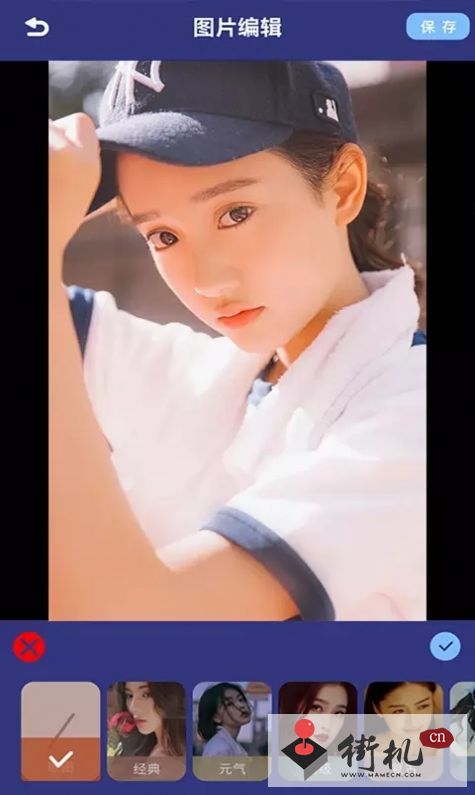Go back using the return arrow

click(x=37, y=27)
